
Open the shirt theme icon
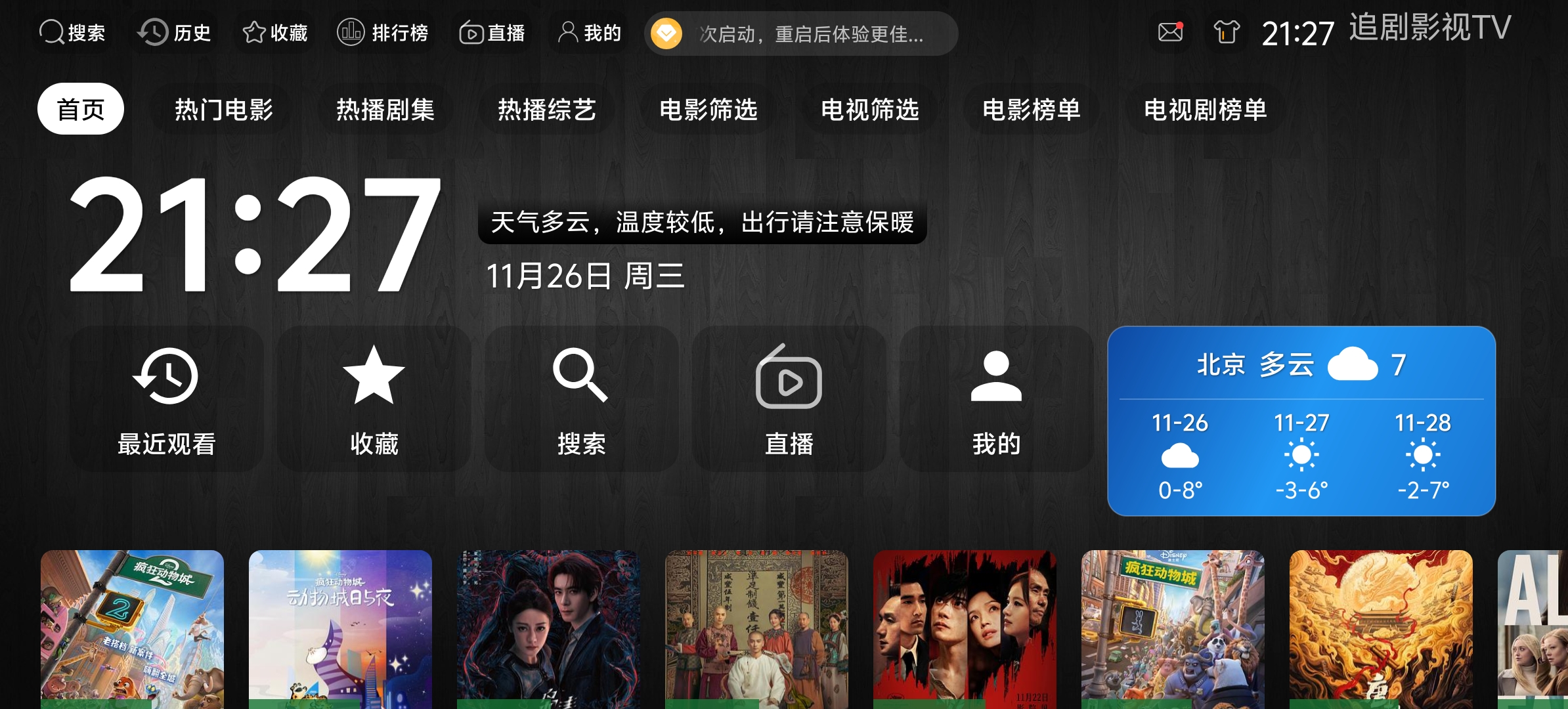click(1226, 32)
